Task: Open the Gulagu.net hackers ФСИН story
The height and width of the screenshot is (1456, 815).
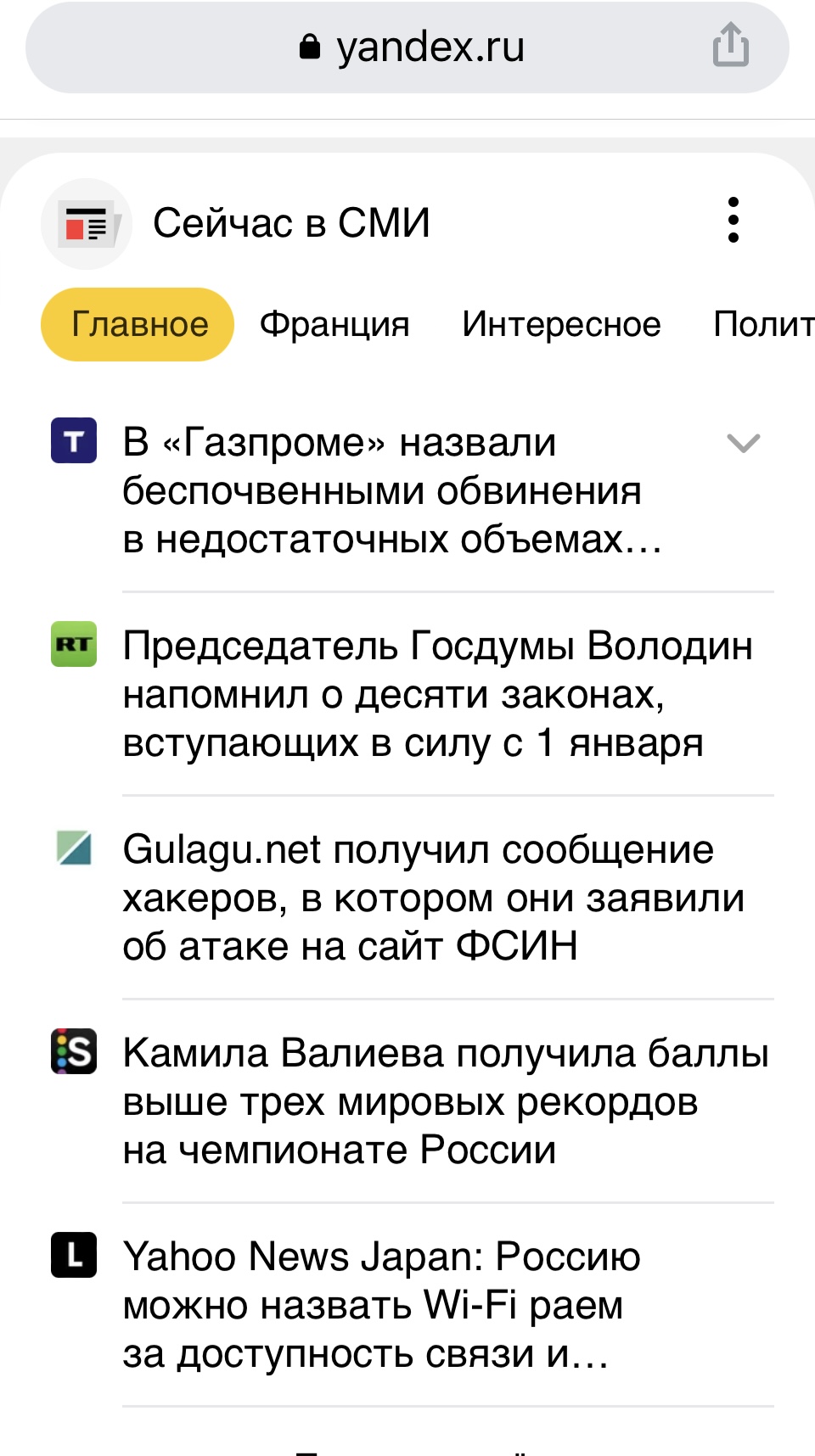Action: point(433,898)
